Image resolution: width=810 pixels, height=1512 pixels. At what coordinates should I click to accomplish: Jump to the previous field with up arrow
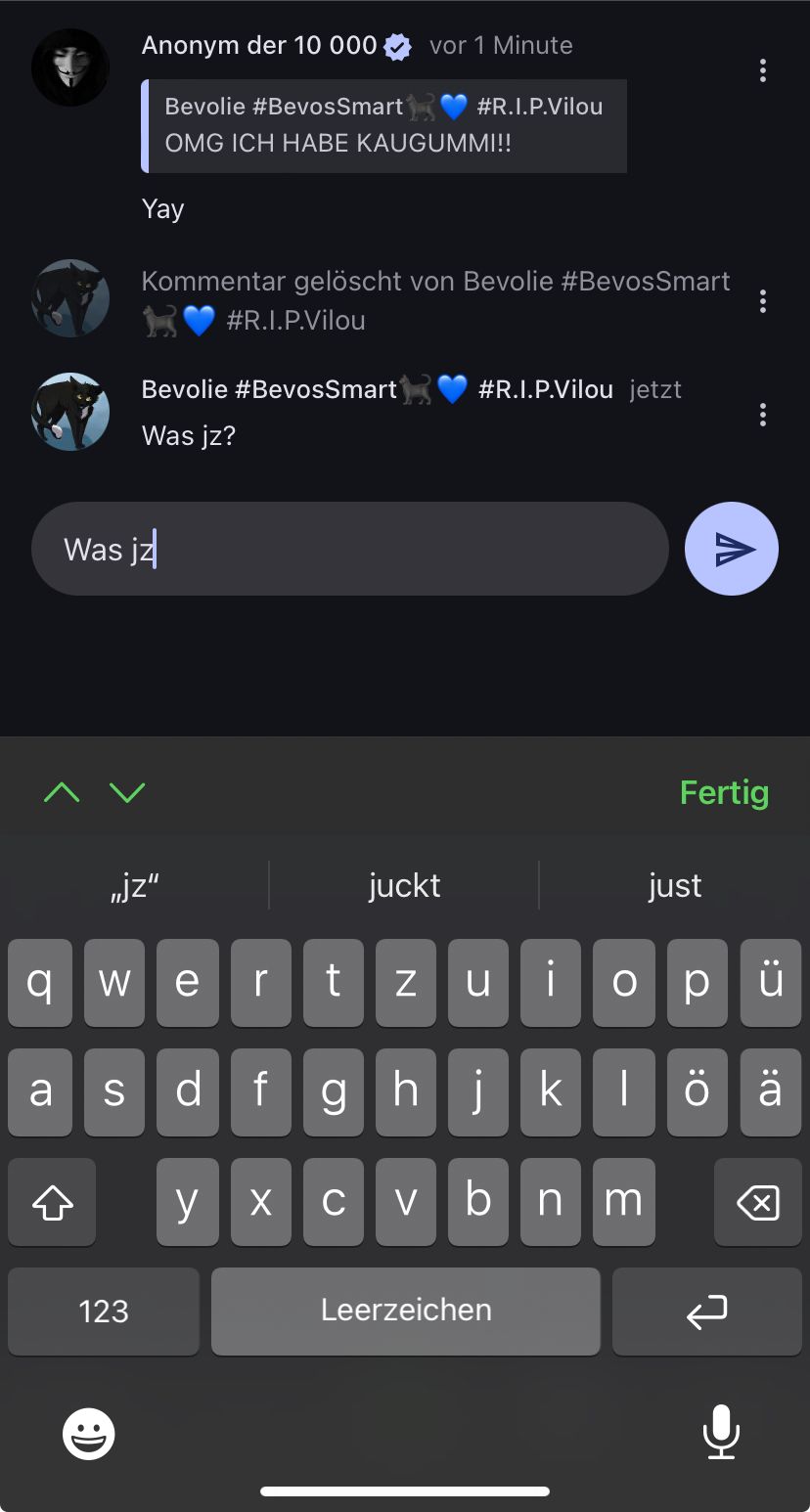point(62,792)
